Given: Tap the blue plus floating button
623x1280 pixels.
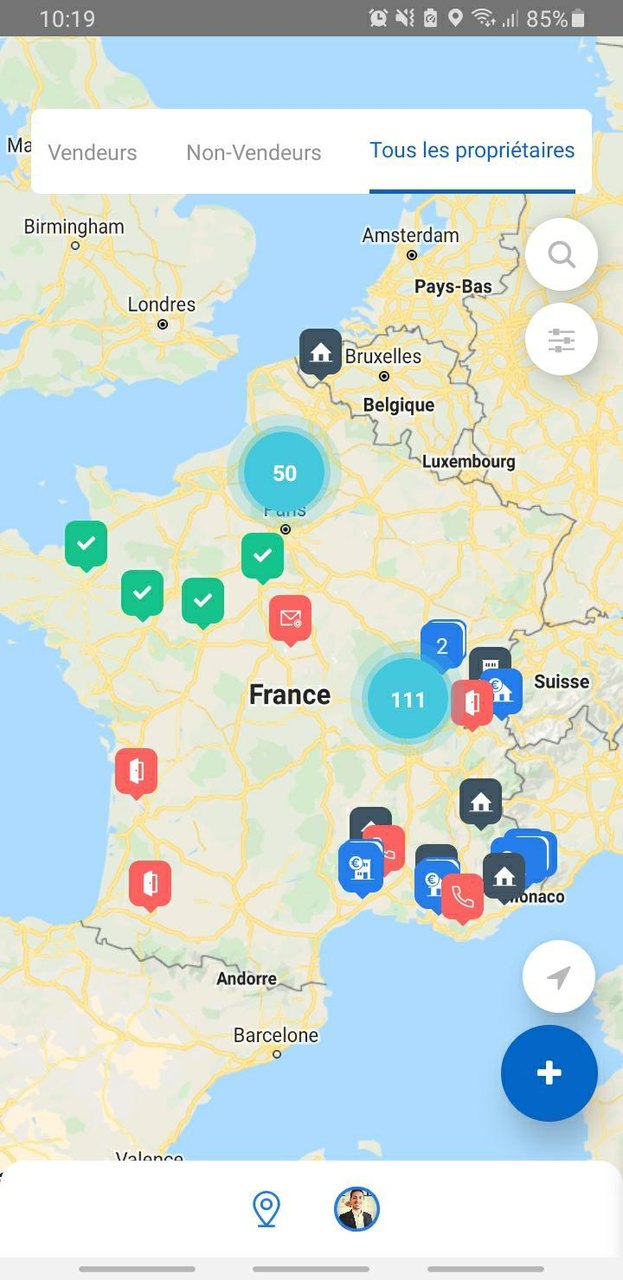Looking at the screenshot, I should click(x=549, y=1073).
